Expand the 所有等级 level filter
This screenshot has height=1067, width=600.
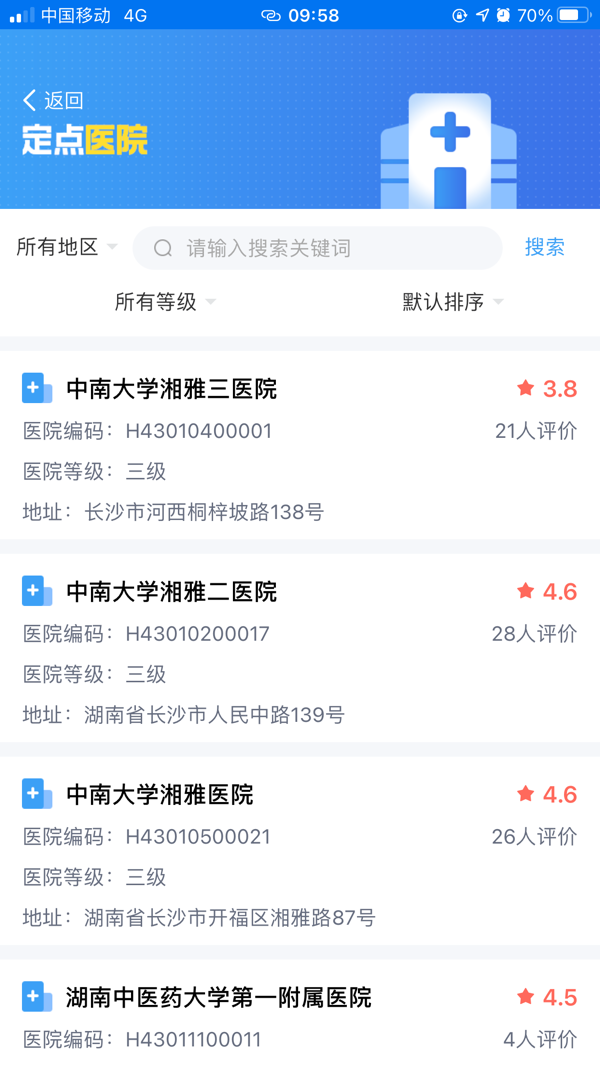165,301
